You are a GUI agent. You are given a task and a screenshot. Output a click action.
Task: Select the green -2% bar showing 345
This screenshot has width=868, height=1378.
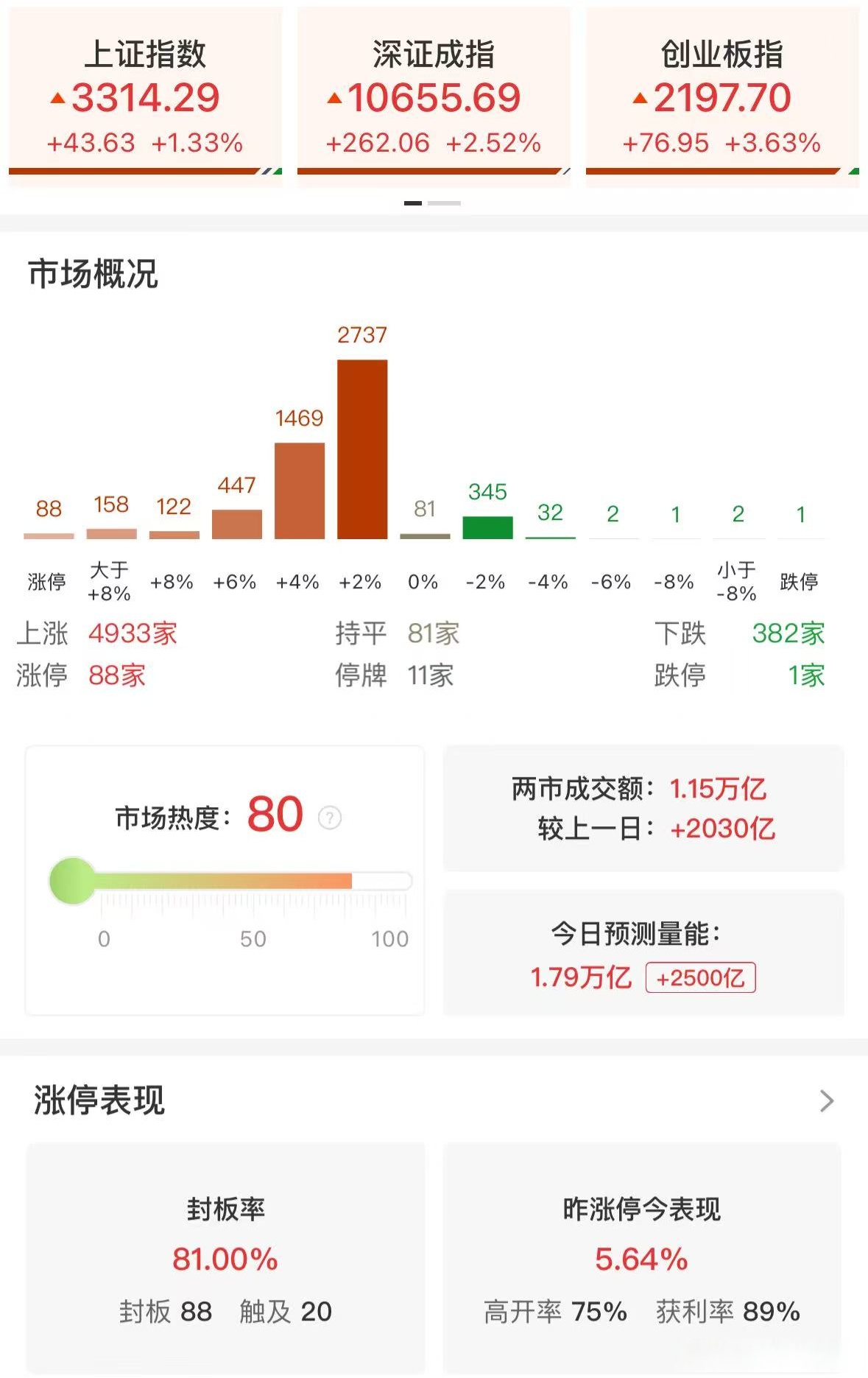click(x=487, y=527)
